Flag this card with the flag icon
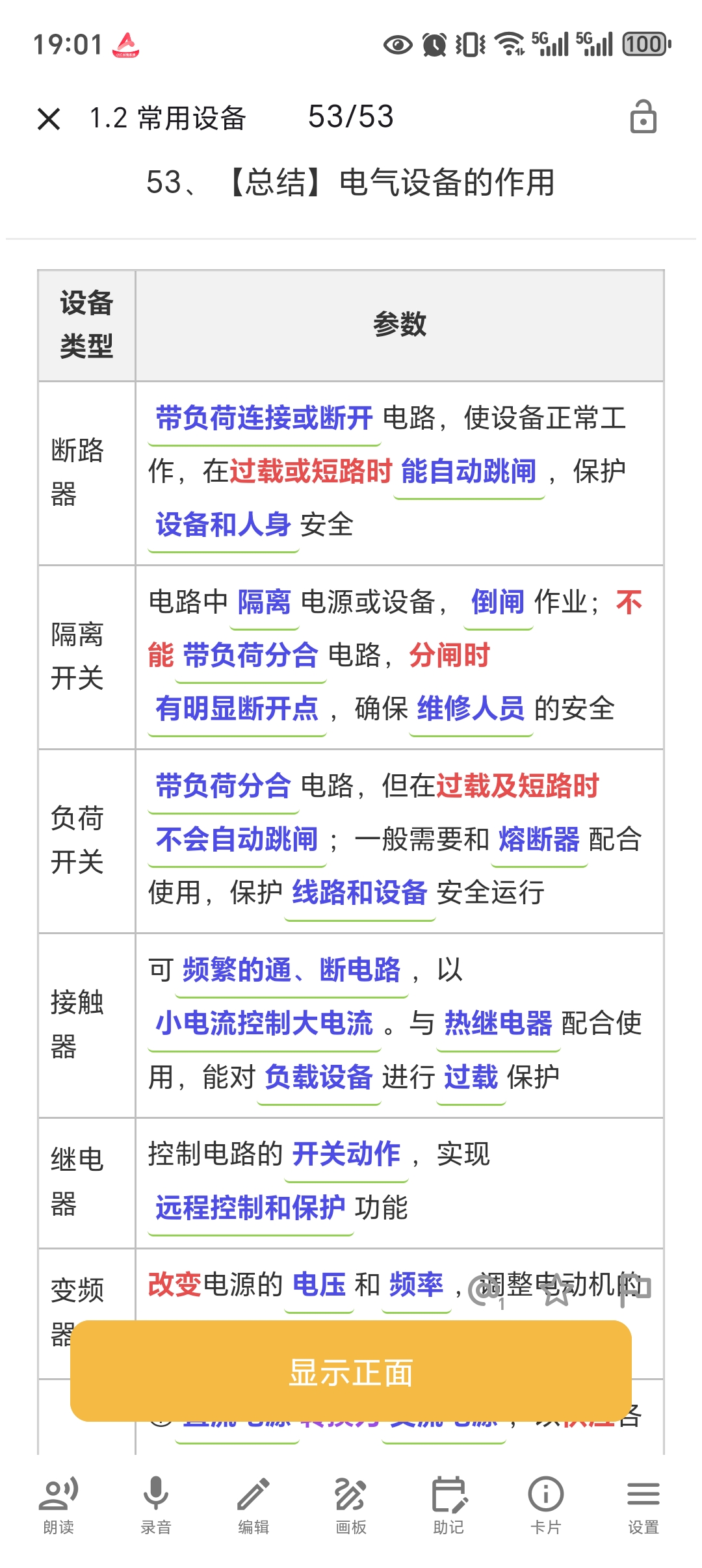This screenshot has width=702, height=1568. coord(635,1290)
